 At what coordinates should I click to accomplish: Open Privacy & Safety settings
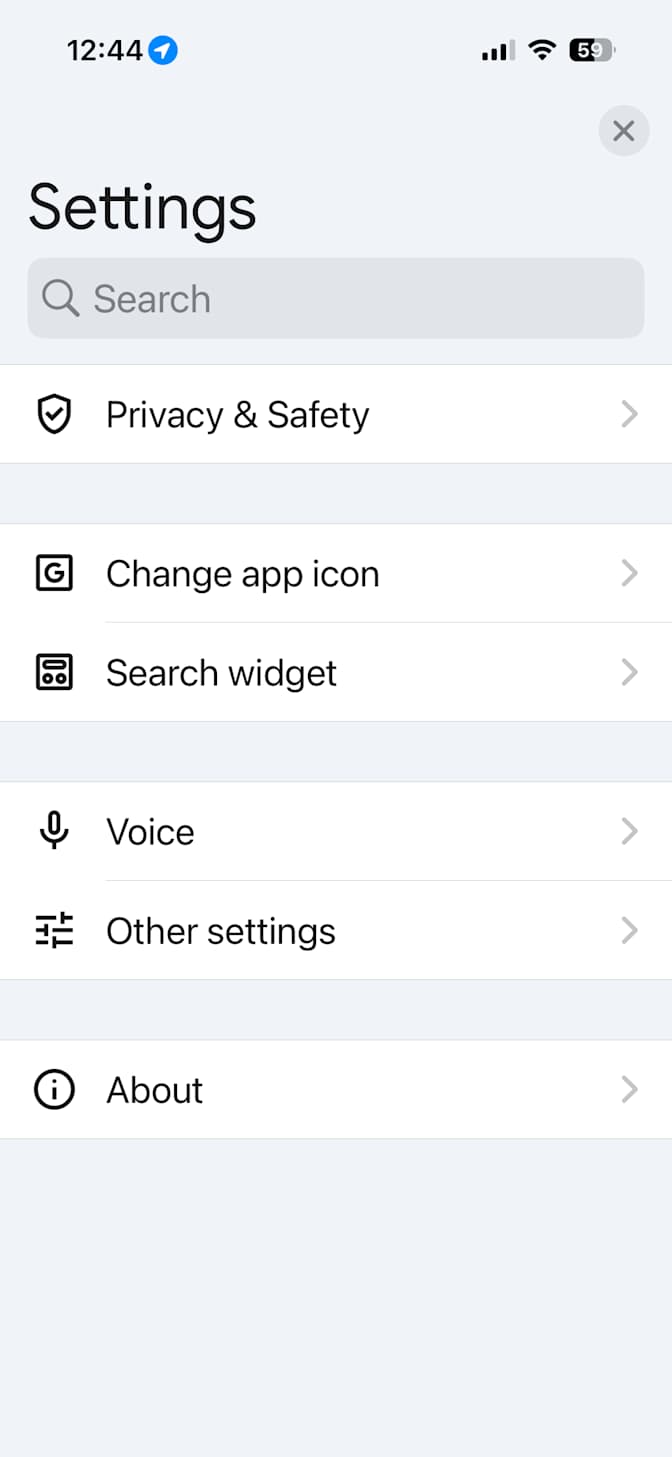pyautogui.click(x=336, y=414)
